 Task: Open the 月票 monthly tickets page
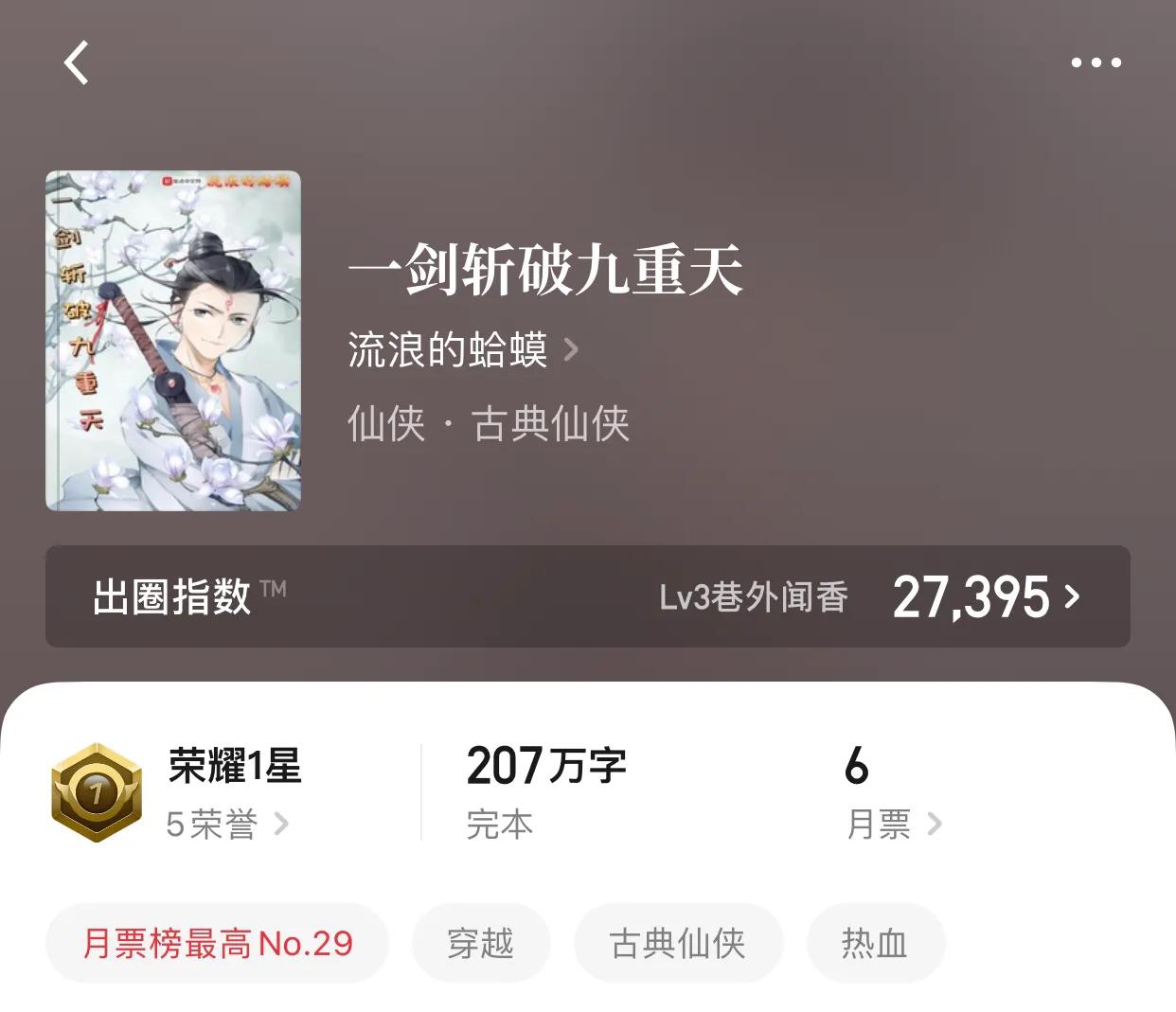pos(893,824)
